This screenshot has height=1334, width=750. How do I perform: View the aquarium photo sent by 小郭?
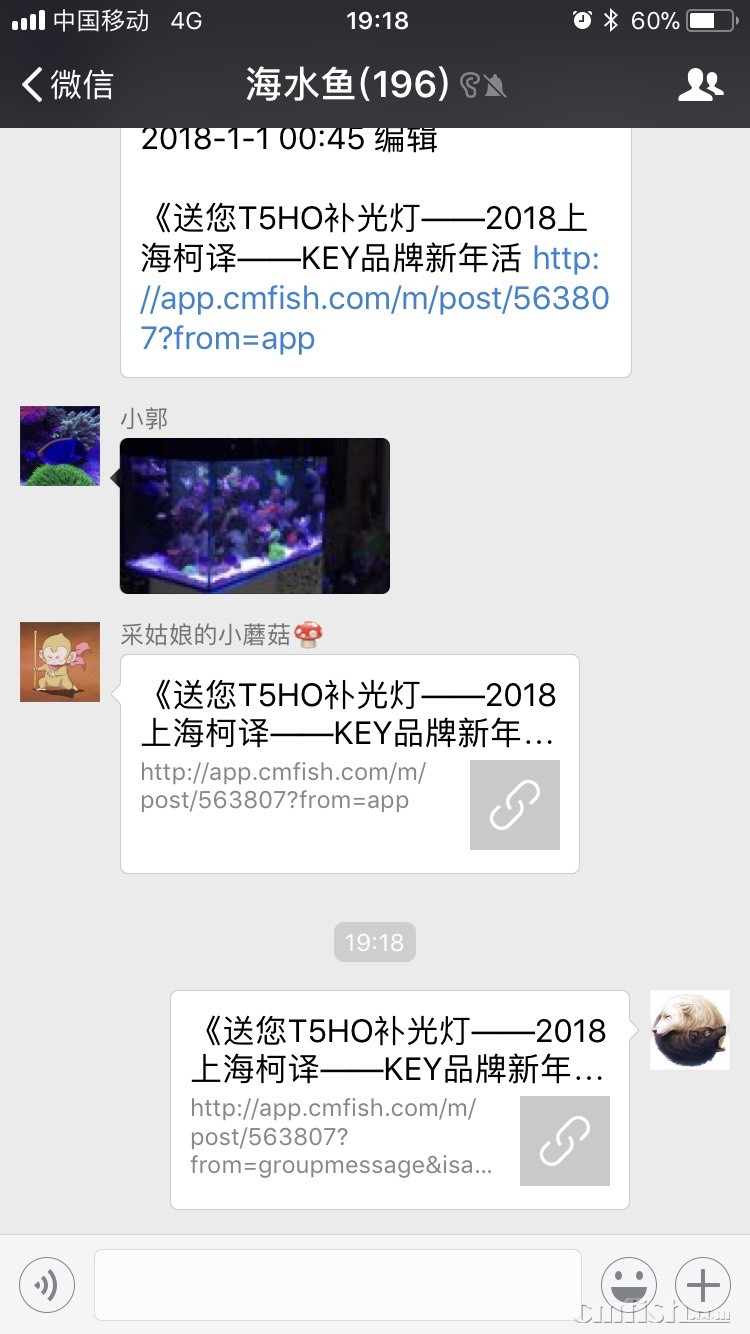(x=255, y=516)
